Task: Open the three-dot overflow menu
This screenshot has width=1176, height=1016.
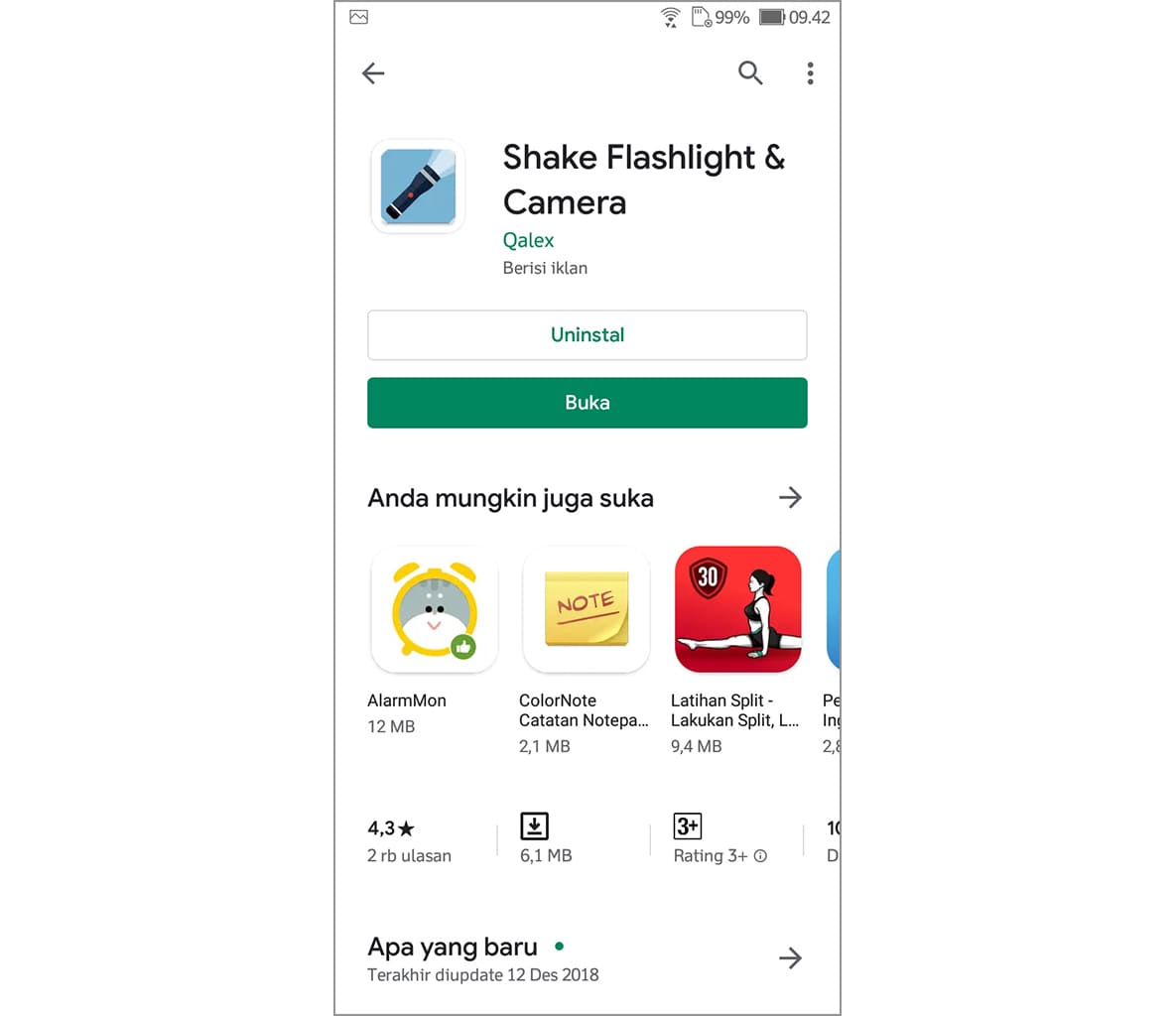Action: (810, 72)
